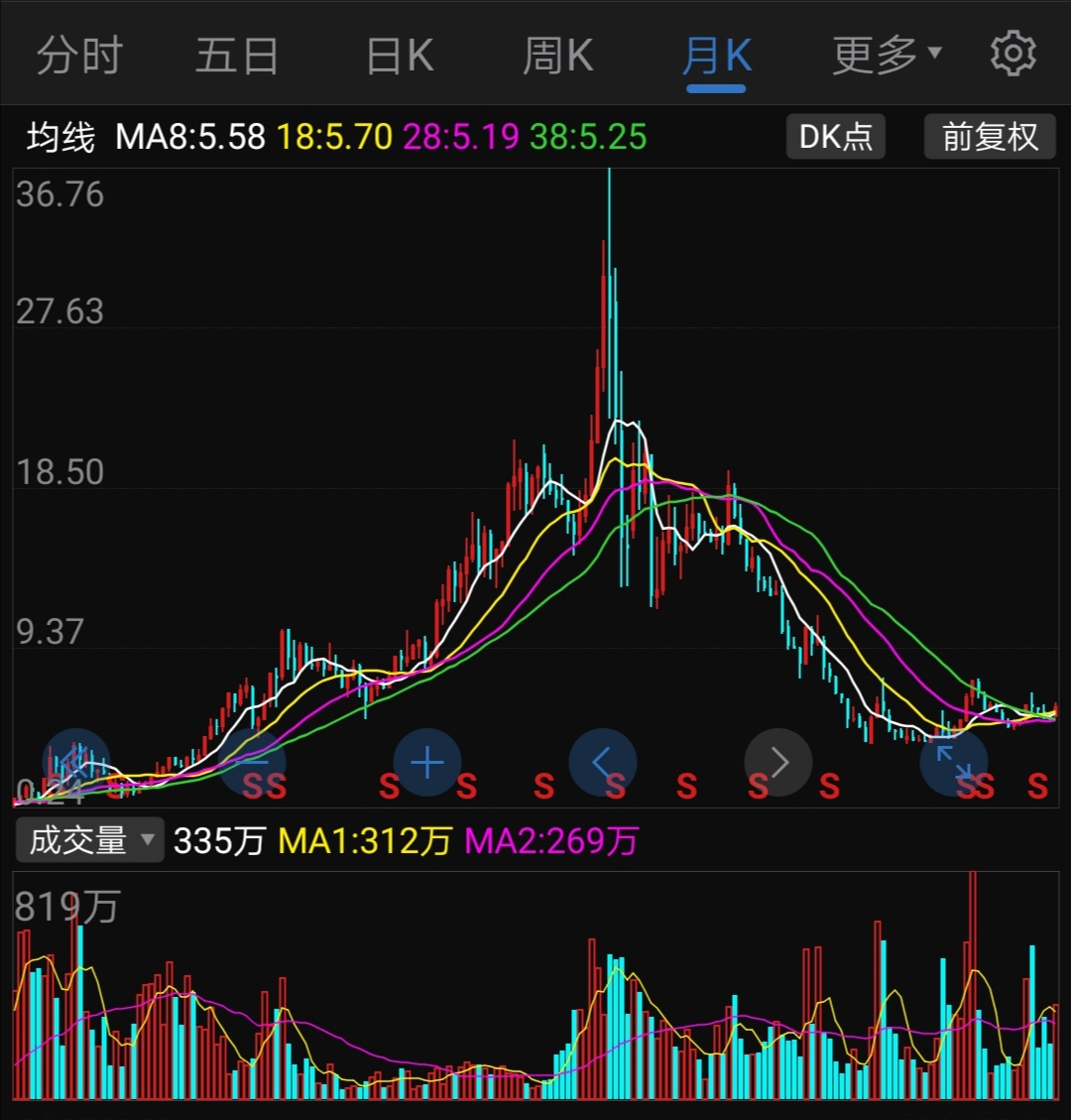The image size is (1071, 1120).
Task: Switch to the 分时 tab
Action: pos(79,56)
